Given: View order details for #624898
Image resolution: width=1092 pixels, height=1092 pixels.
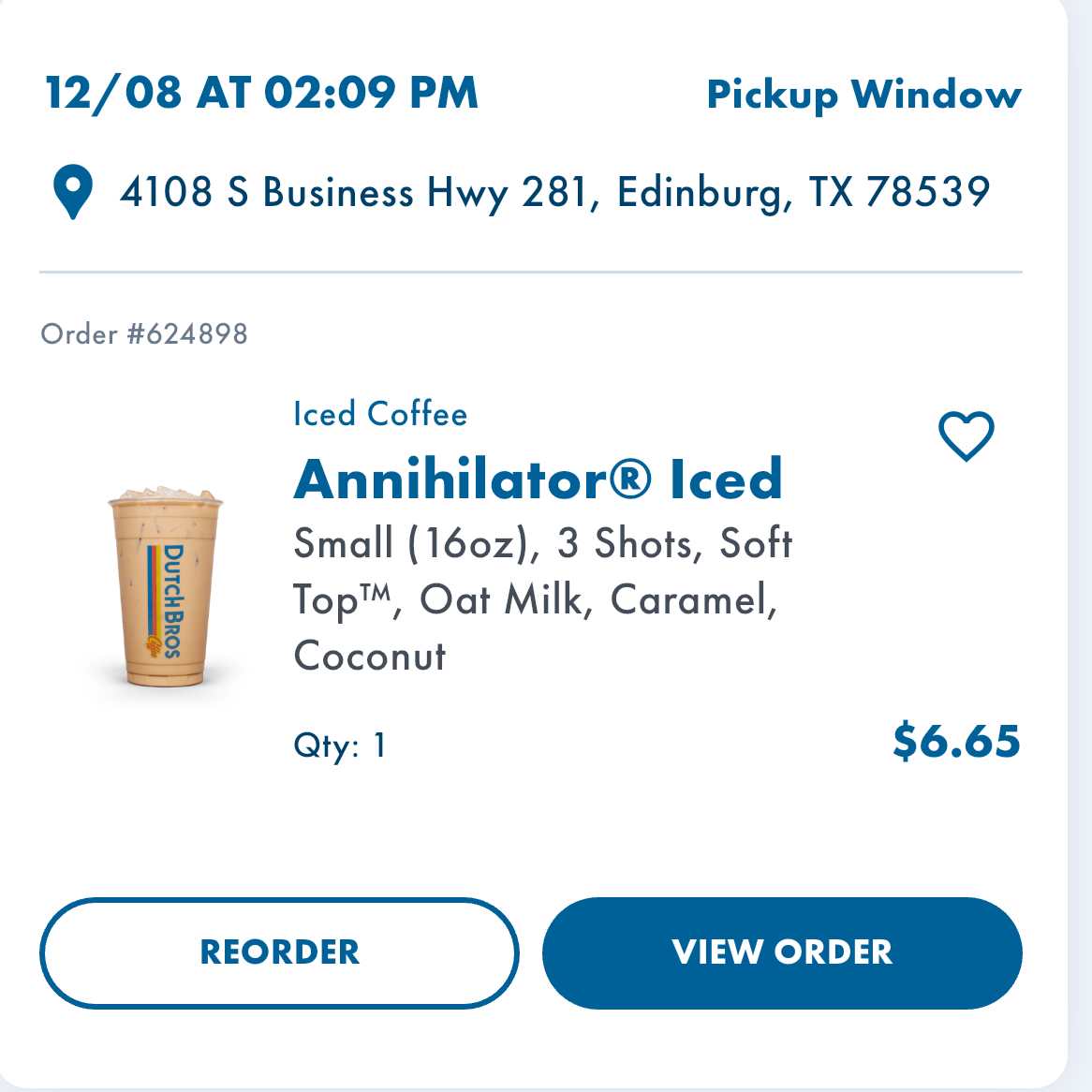Looking at the screenshot, I should click(x=782, y=952).
